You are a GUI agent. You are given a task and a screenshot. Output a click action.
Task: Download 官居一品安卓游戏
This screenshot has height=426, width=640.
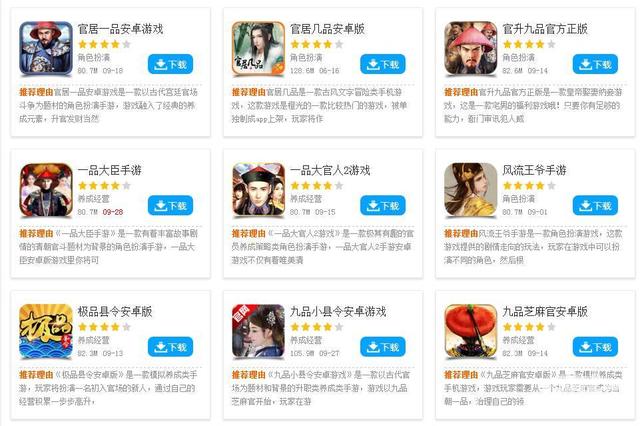(170, 64)
